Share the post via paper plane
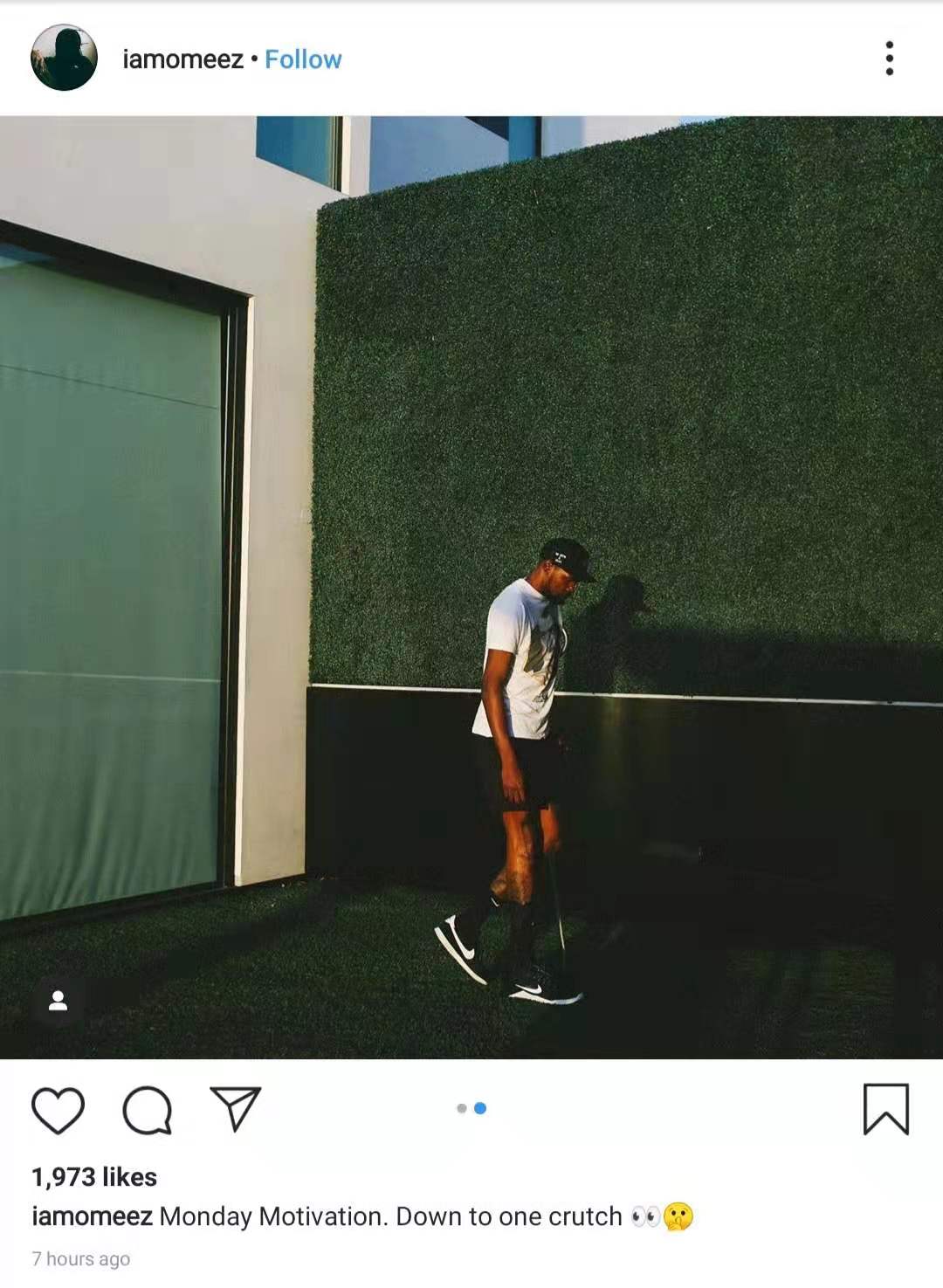Screen dimensions: 943x1288 click(236, 1109)
